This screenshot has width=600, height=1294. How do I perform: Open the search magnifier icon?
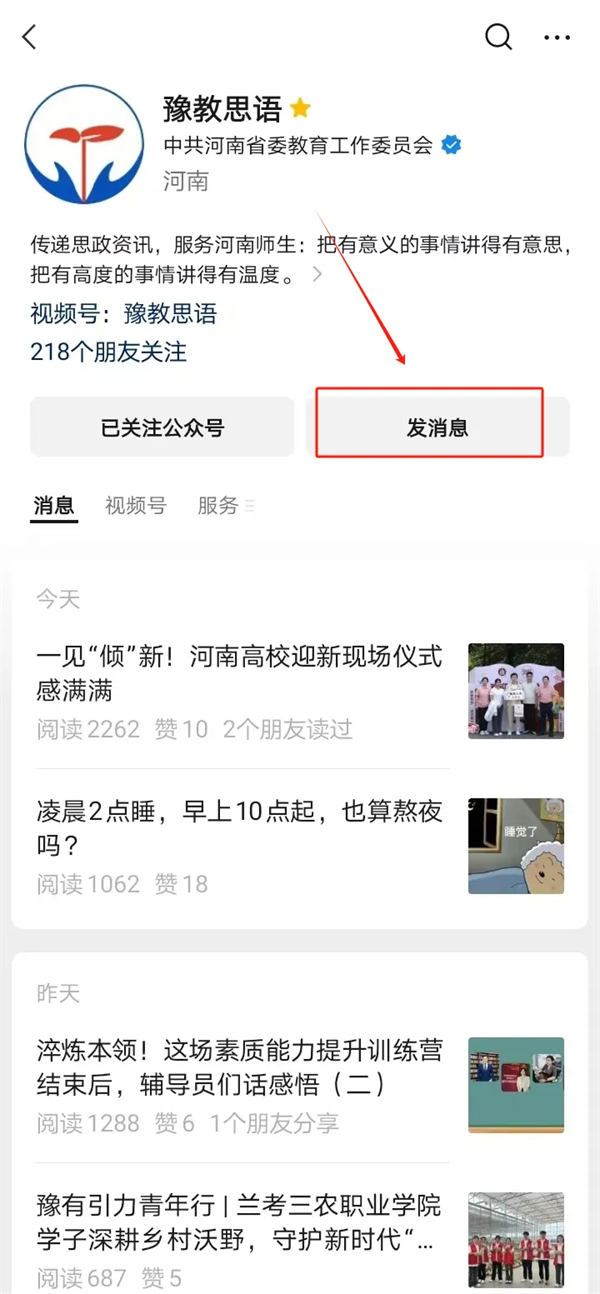point(498,38)
